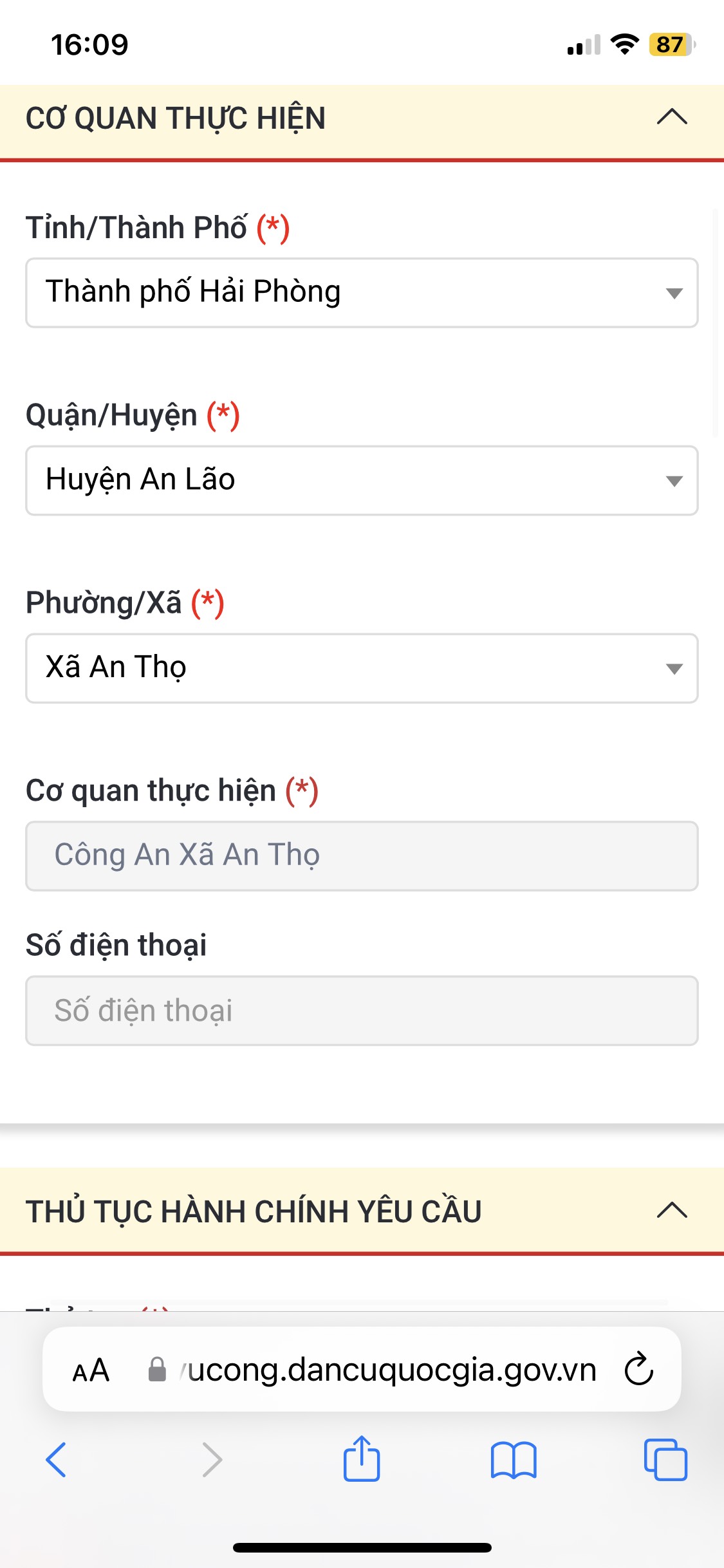
Task: Open Safari bookmarks
Action: tap(513, 1460)
